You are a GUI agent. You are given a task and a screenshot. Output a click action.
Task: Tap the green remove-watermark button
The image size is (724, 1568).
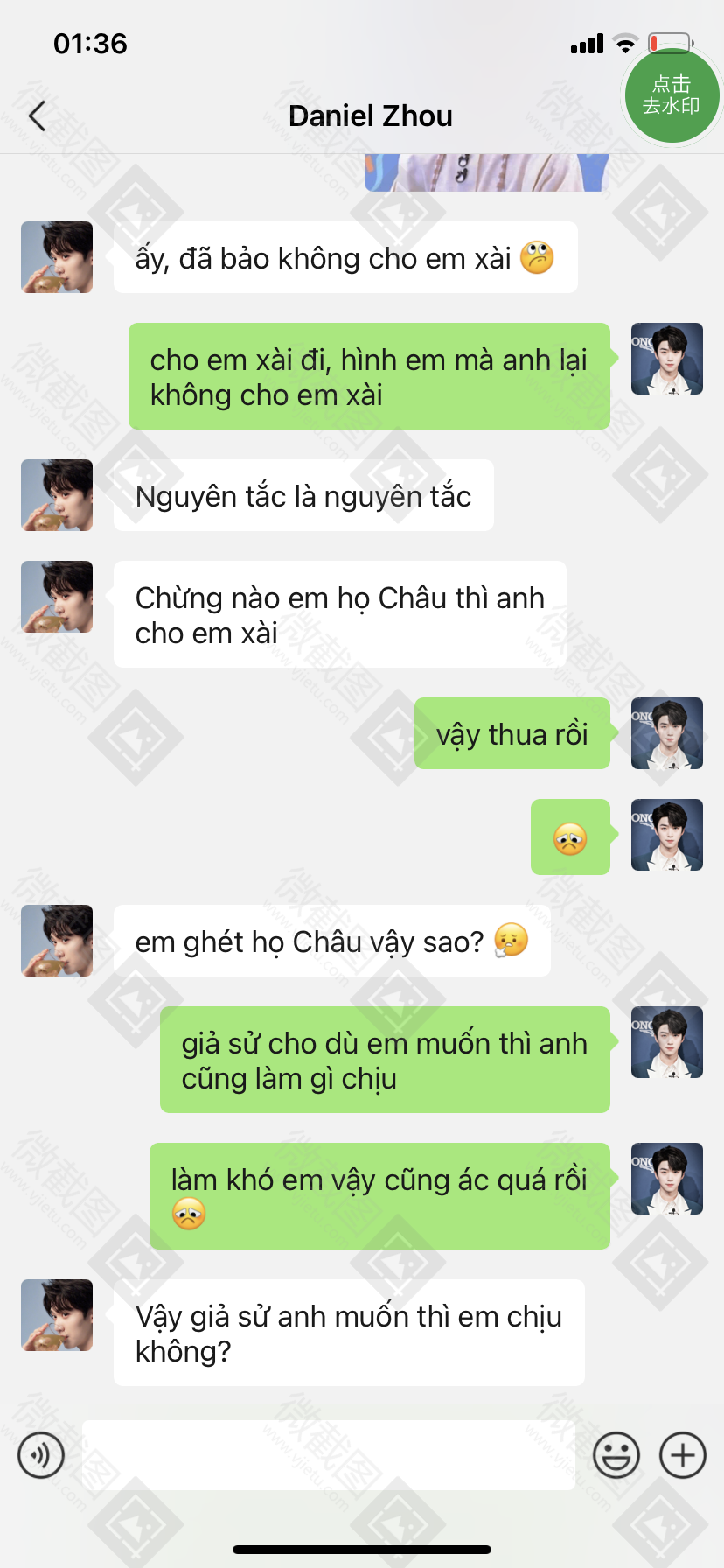[671, 94]
